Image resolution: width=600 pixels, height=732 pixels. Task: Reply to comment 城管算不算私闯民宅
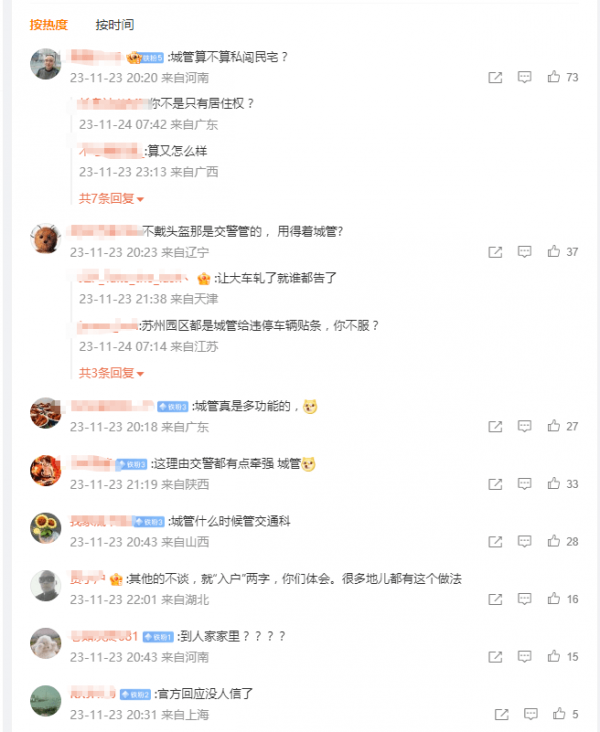524,77
